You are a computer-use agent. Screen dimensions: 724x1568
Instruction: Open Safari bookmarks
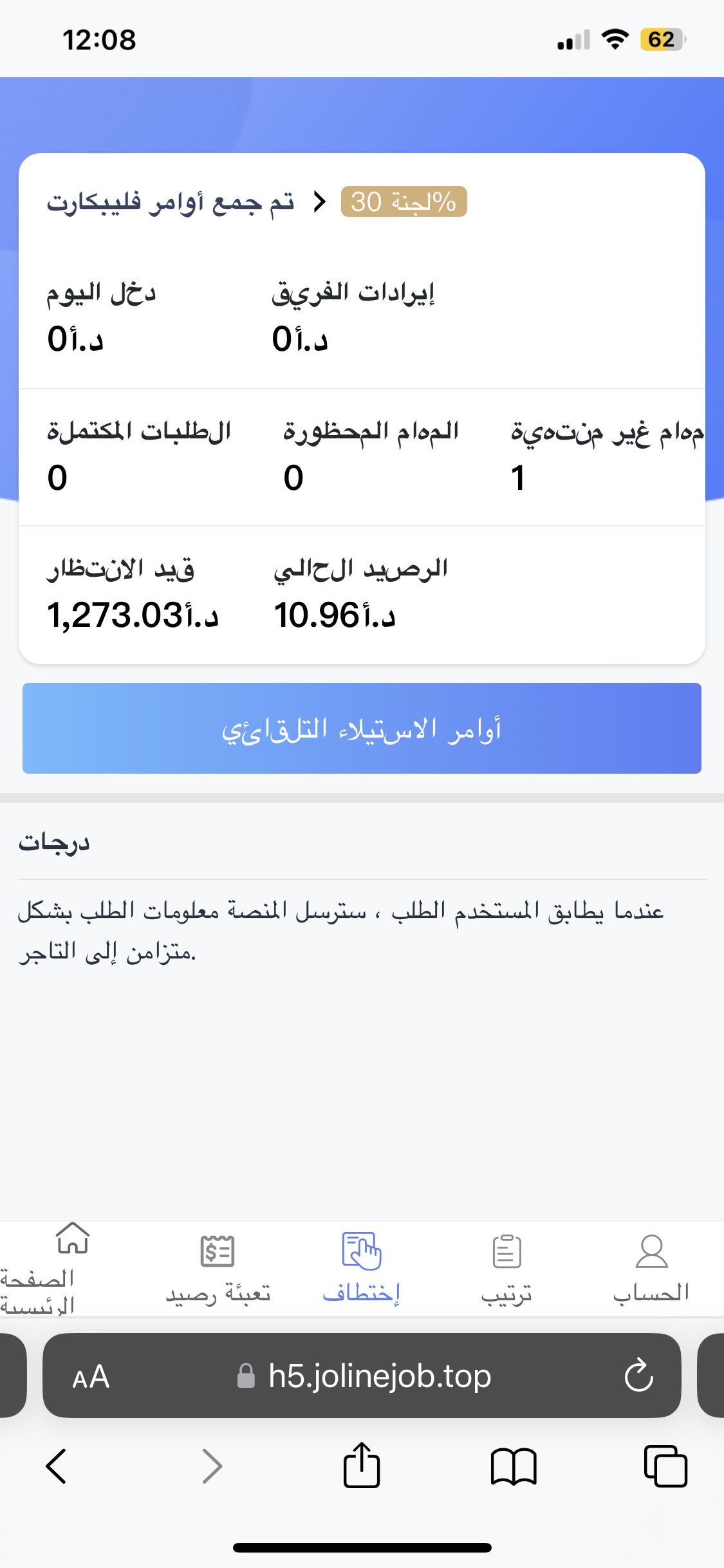tap(513, 1466)
